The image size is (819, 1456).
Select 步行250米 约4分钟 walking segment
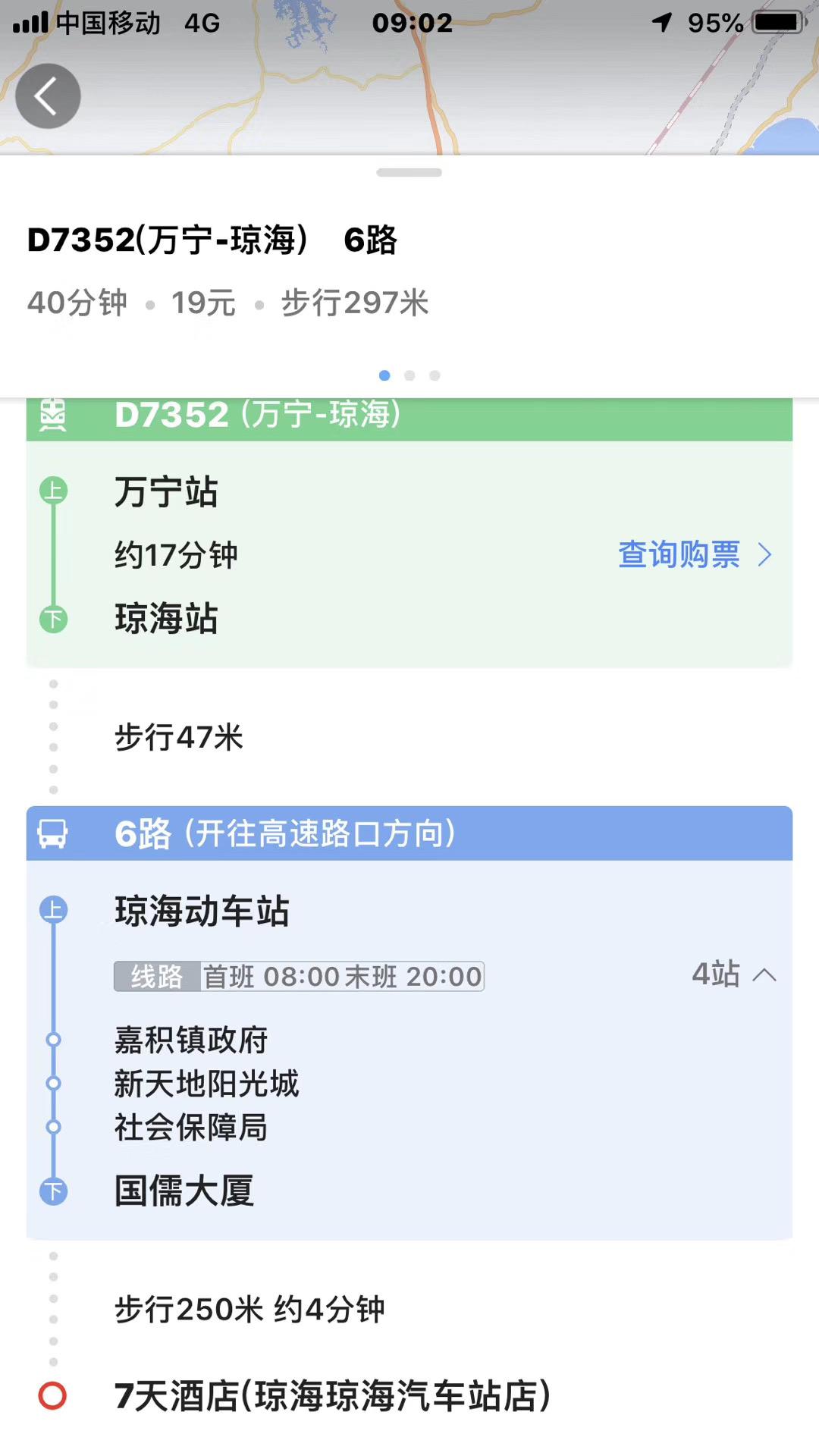249,1310
